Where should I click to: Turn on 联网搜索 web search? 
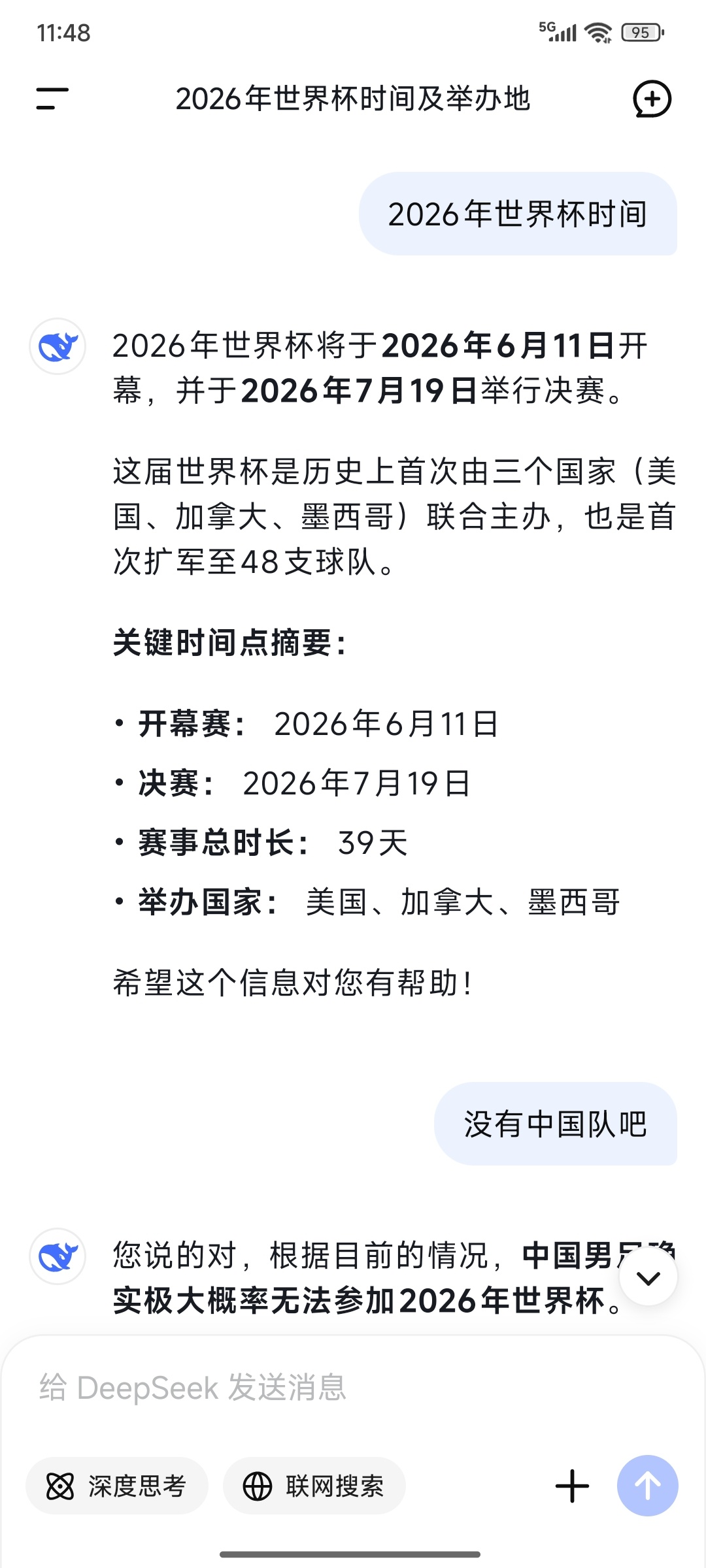[x=314, y=1486]
